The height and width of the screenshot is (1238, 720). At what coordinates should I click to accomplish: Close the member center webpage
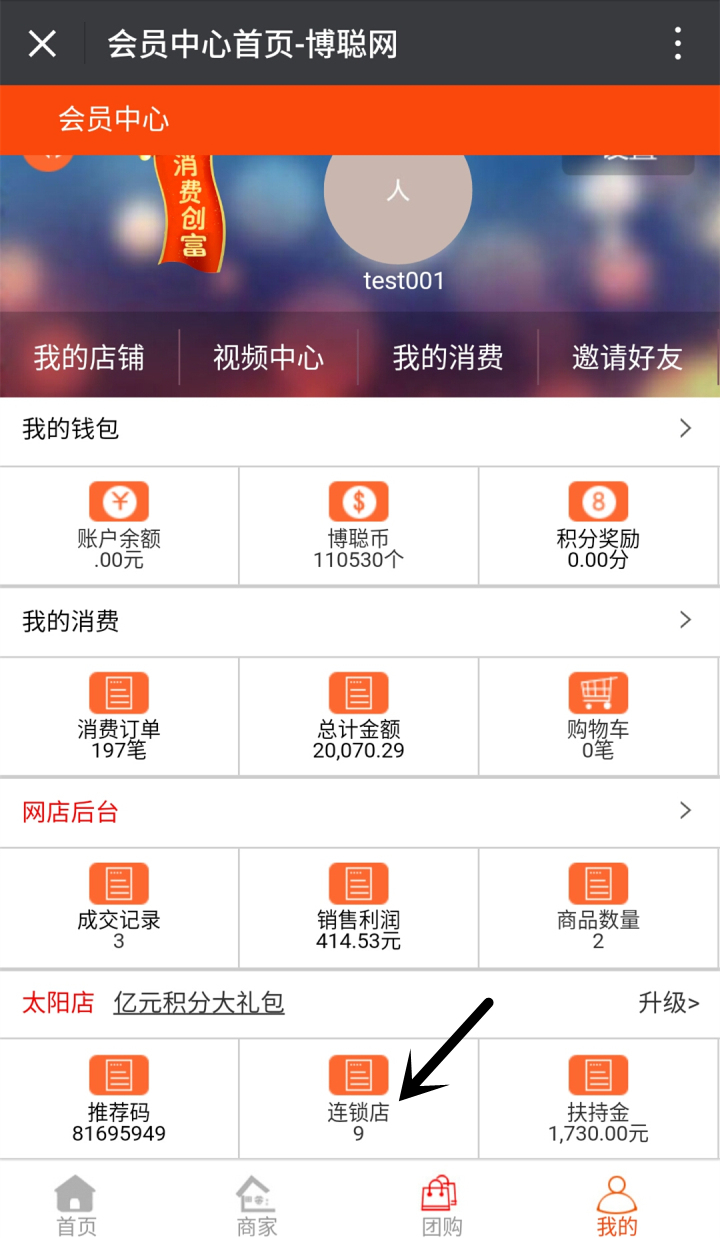click(42, 44)
